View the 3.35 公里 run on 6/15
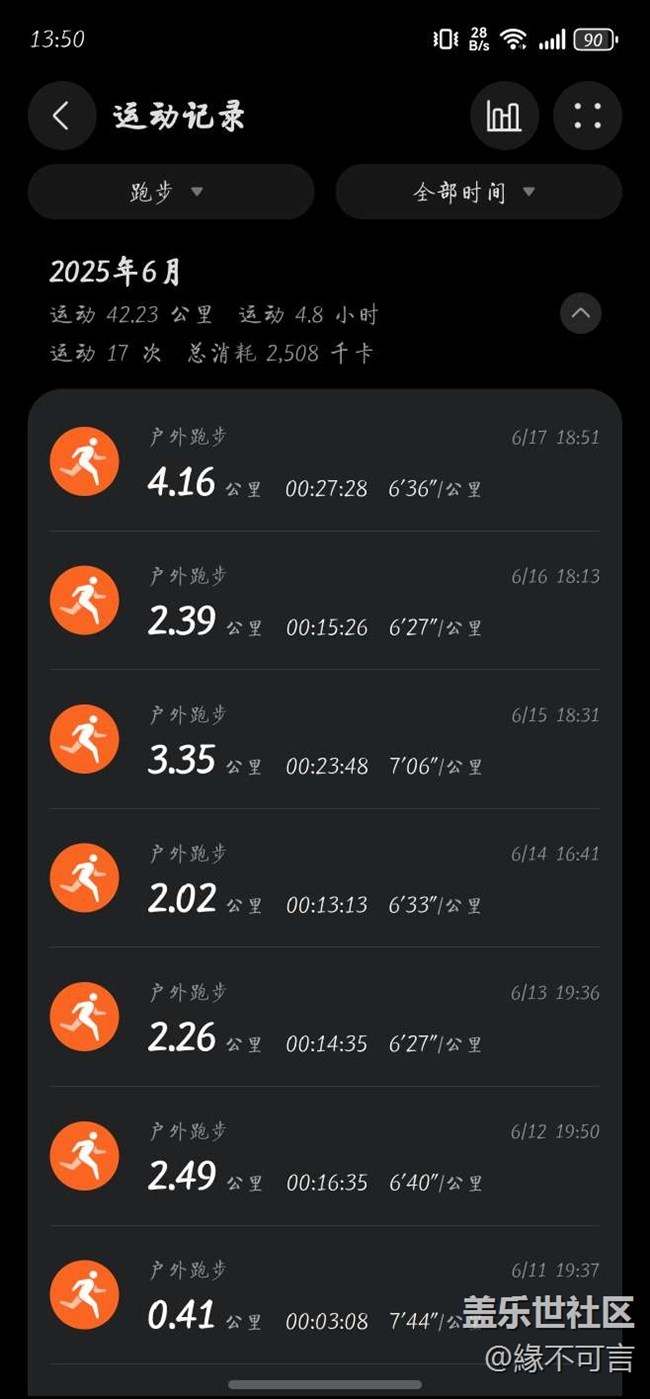Image resolution: width=650 pixels, height=1399 pixels. [x=324, y=740]
